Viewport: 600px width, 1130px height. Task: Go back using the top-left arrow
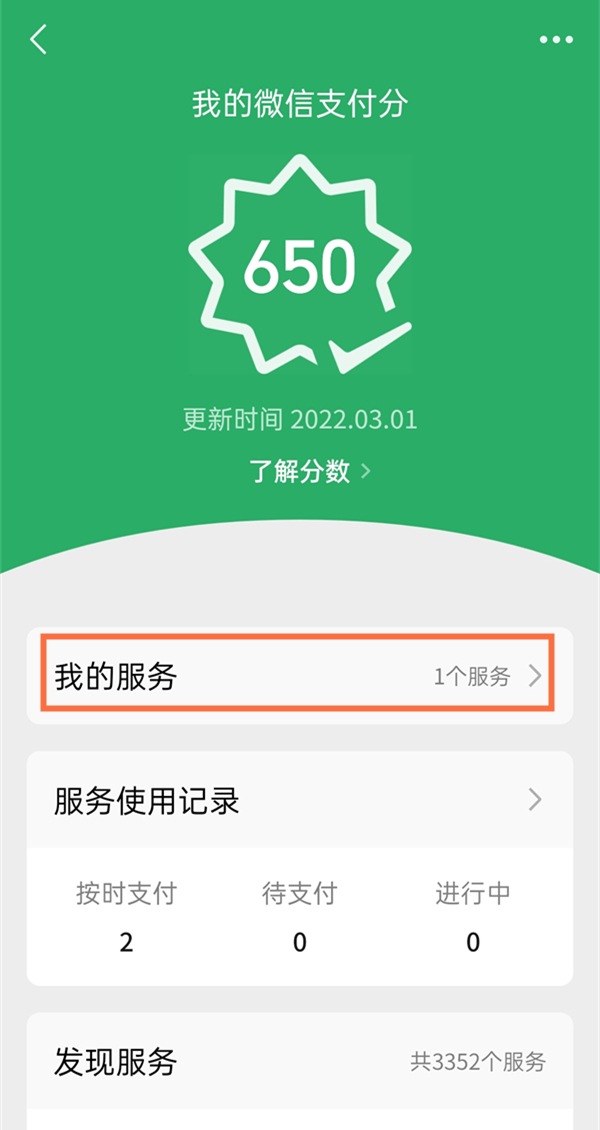point(39,40)
